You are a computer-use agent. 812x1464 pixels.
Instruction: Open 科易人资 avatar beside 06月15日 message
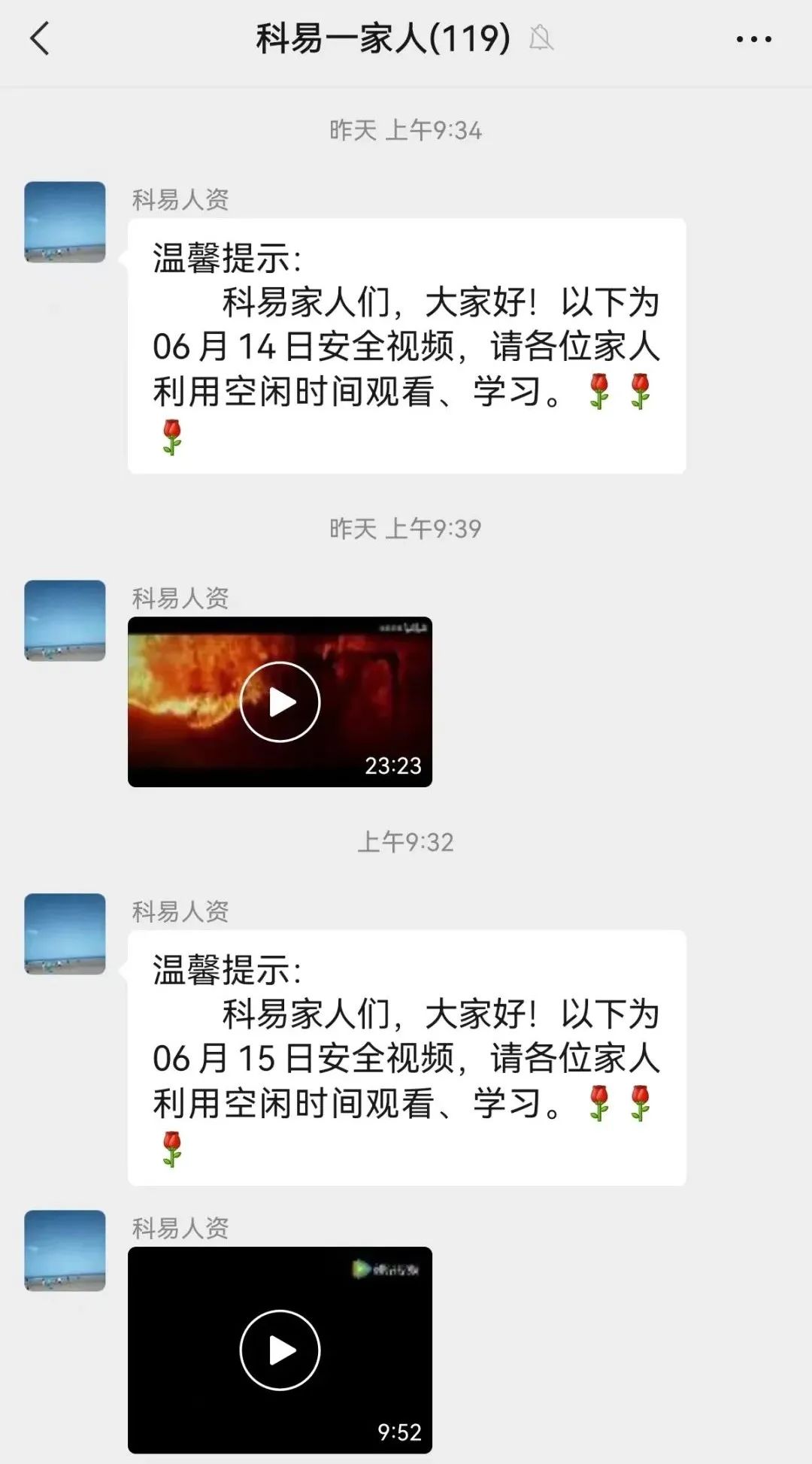pos(65,934)
